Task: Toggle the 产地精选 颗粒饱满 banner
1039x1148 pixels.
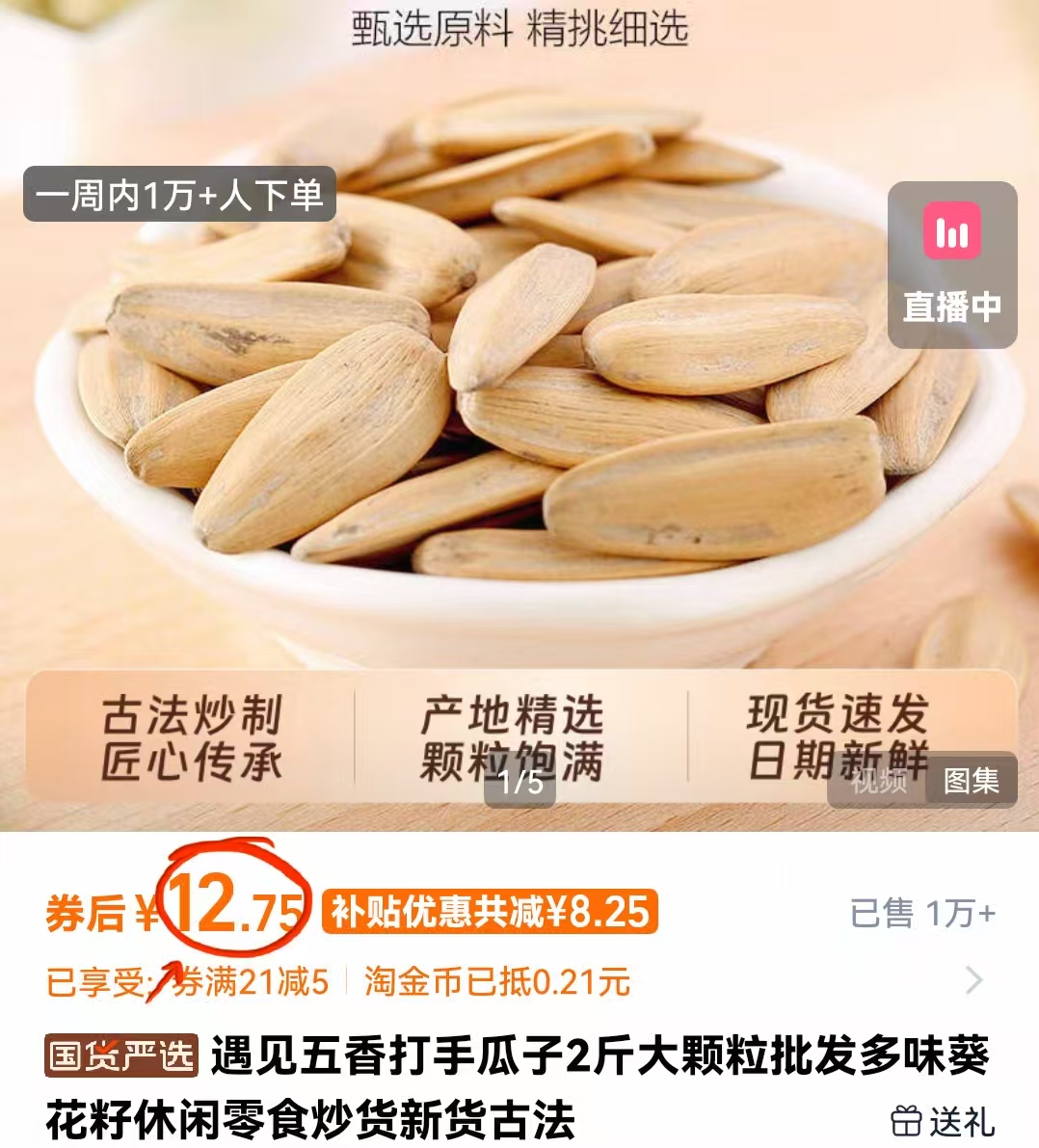Action: pos(515,735)
